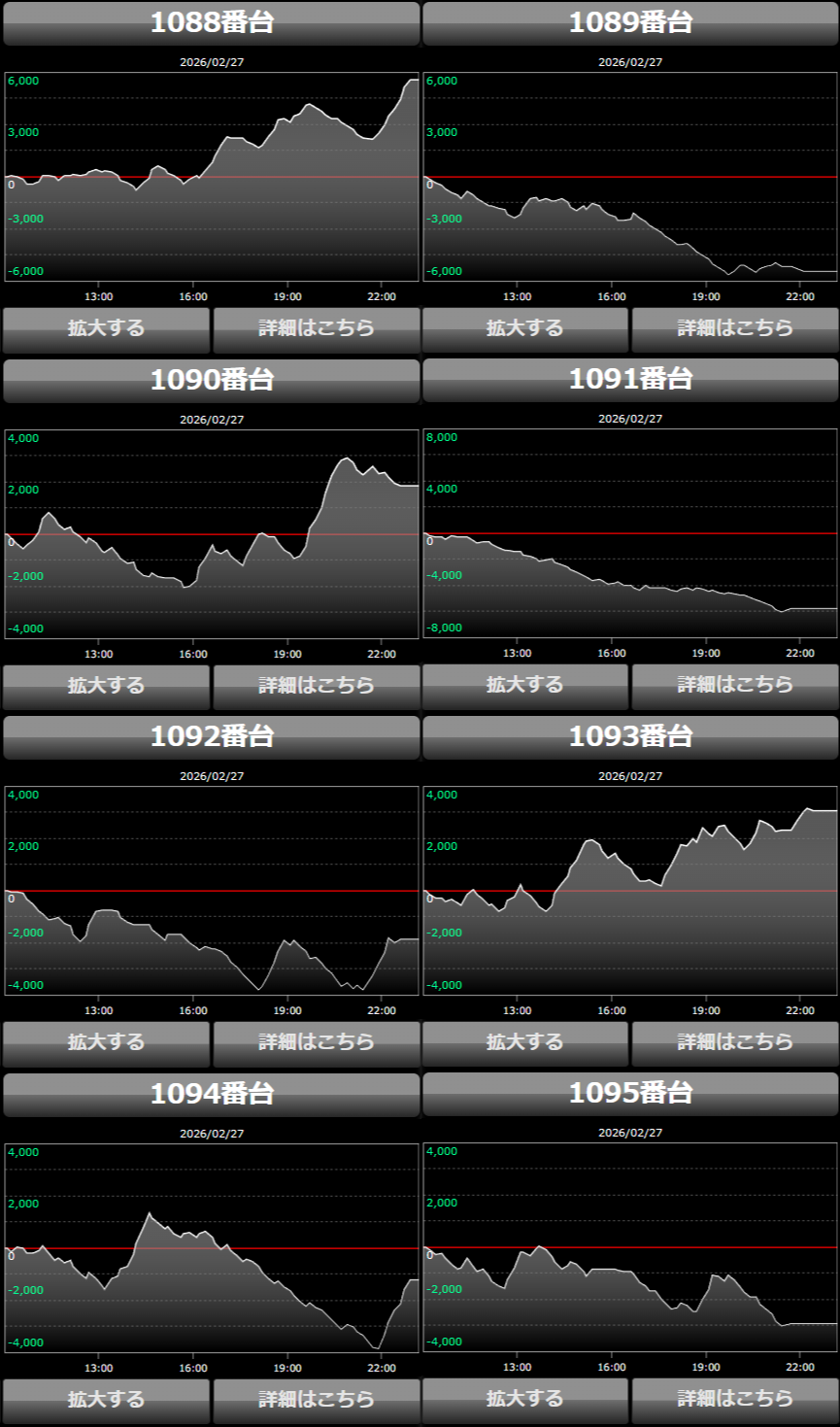
Task: Select 拡大する for 1092番台
Action: pyautogui.click(x=106, y=1042)
